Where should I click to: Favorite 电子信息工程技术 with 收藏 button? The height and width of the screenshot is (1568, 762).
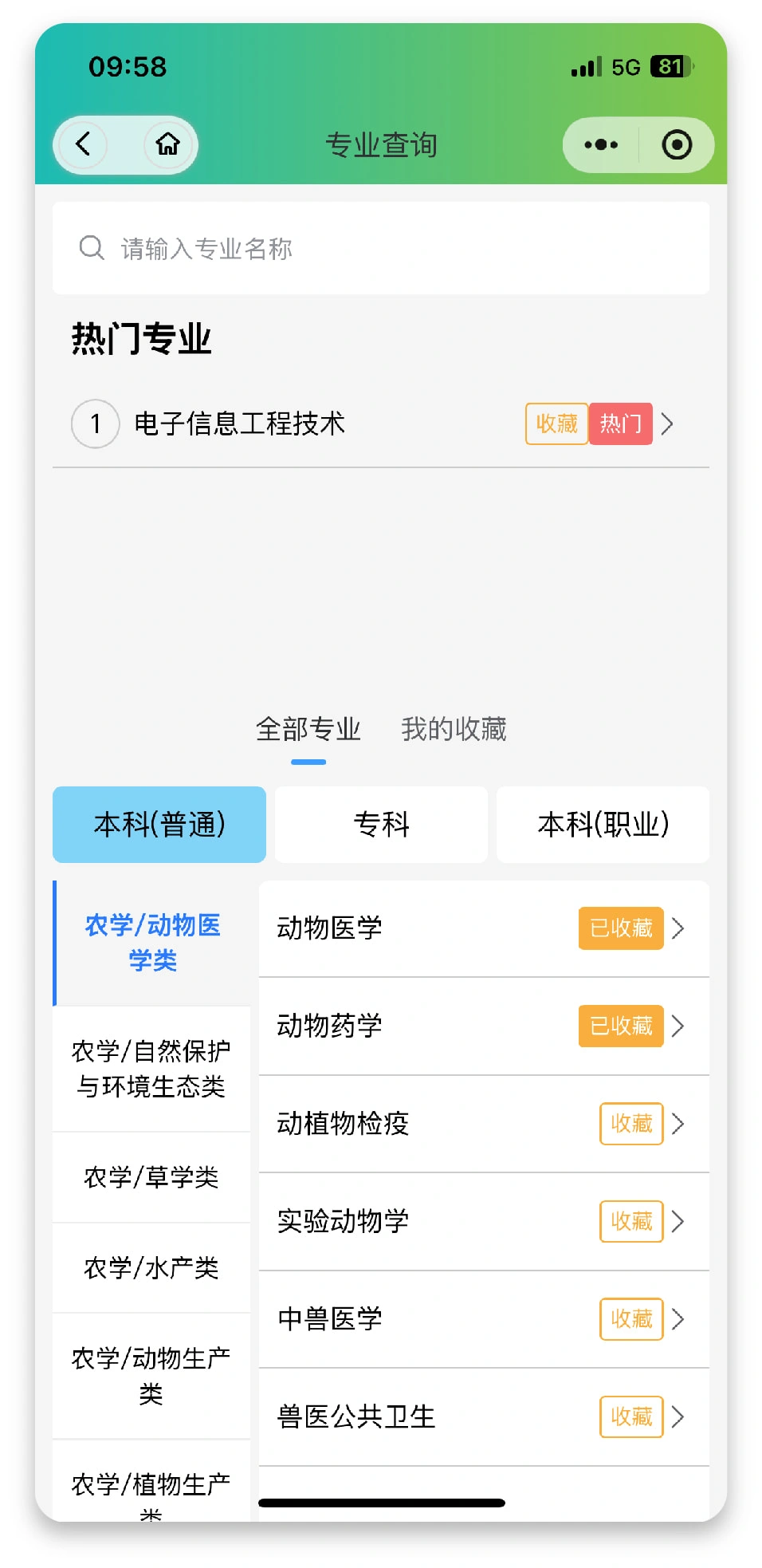(x=556, y=424)
